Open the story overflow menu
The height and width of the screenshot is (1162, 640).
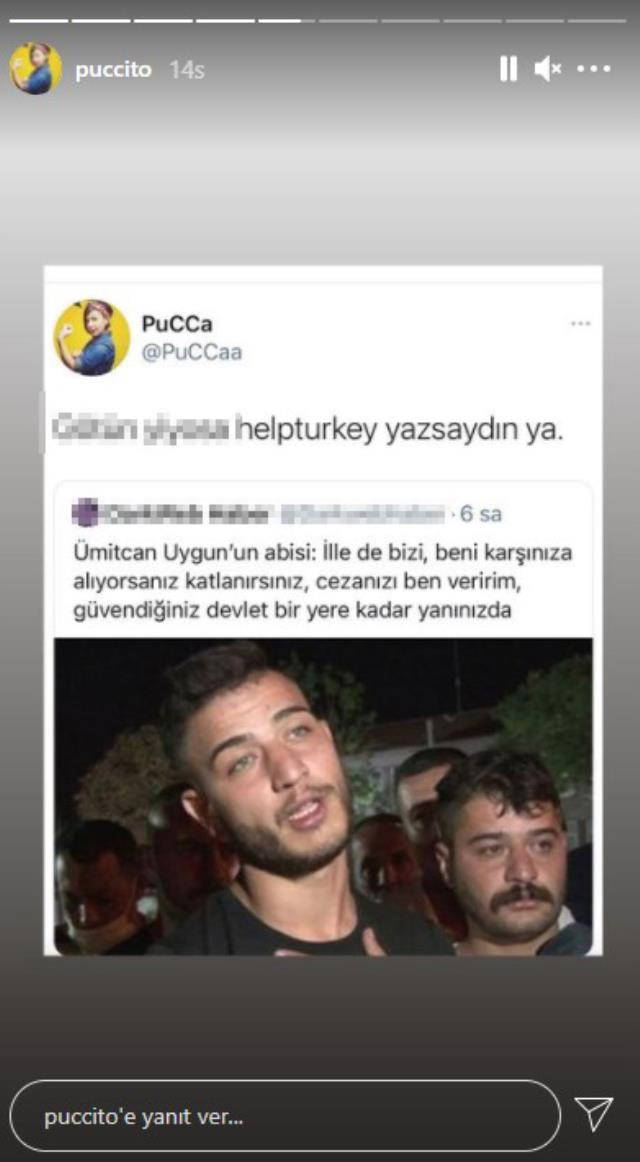click(x=593, y=69)
